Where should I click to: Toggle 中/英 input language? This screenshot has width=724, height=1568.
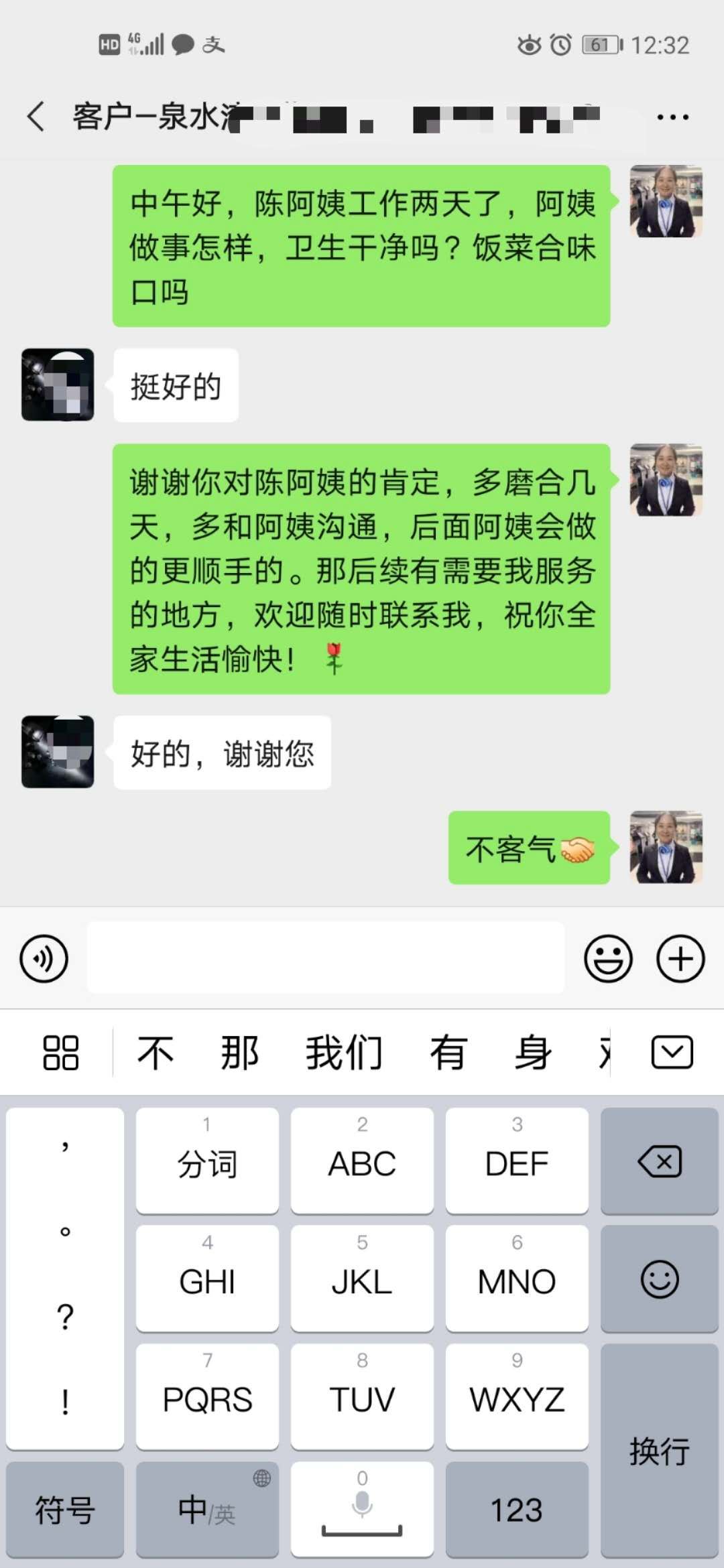207,1510
